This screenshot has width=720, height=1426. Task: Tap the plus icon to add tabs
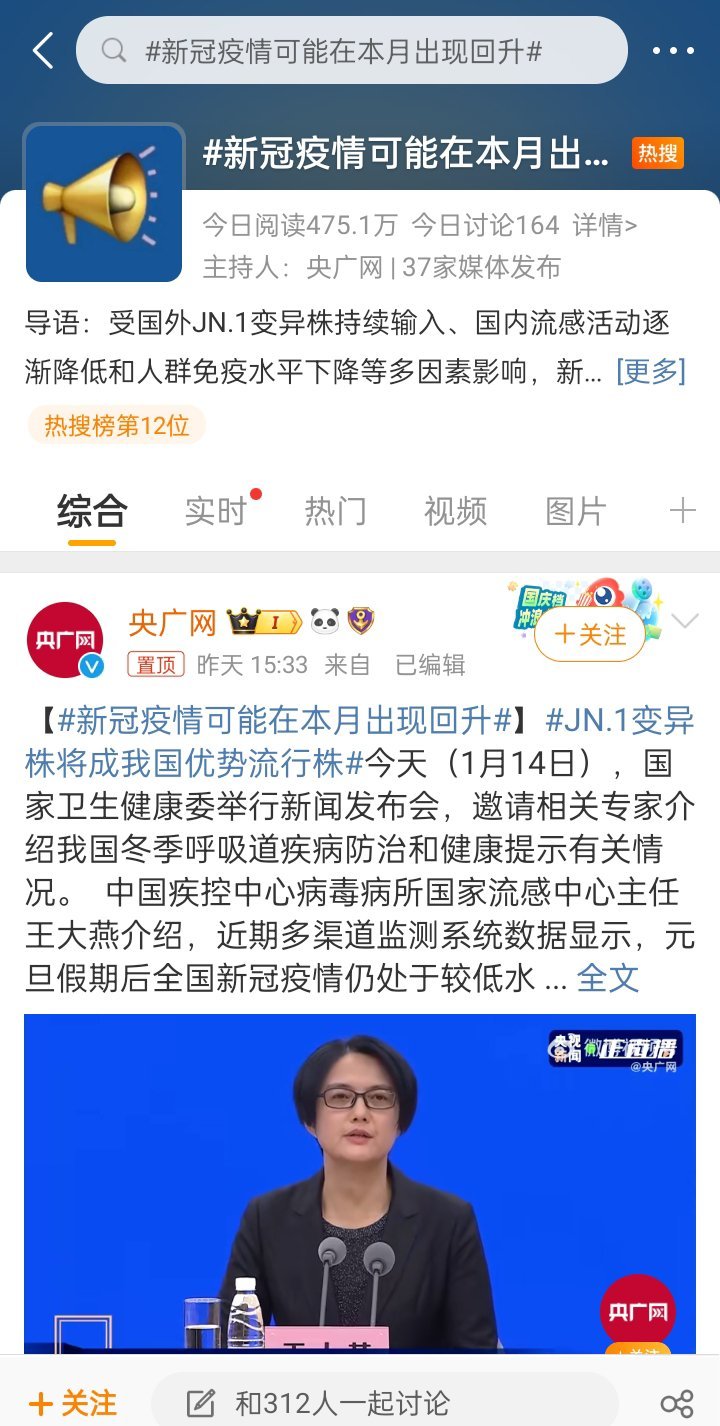[x=682, y=511]
